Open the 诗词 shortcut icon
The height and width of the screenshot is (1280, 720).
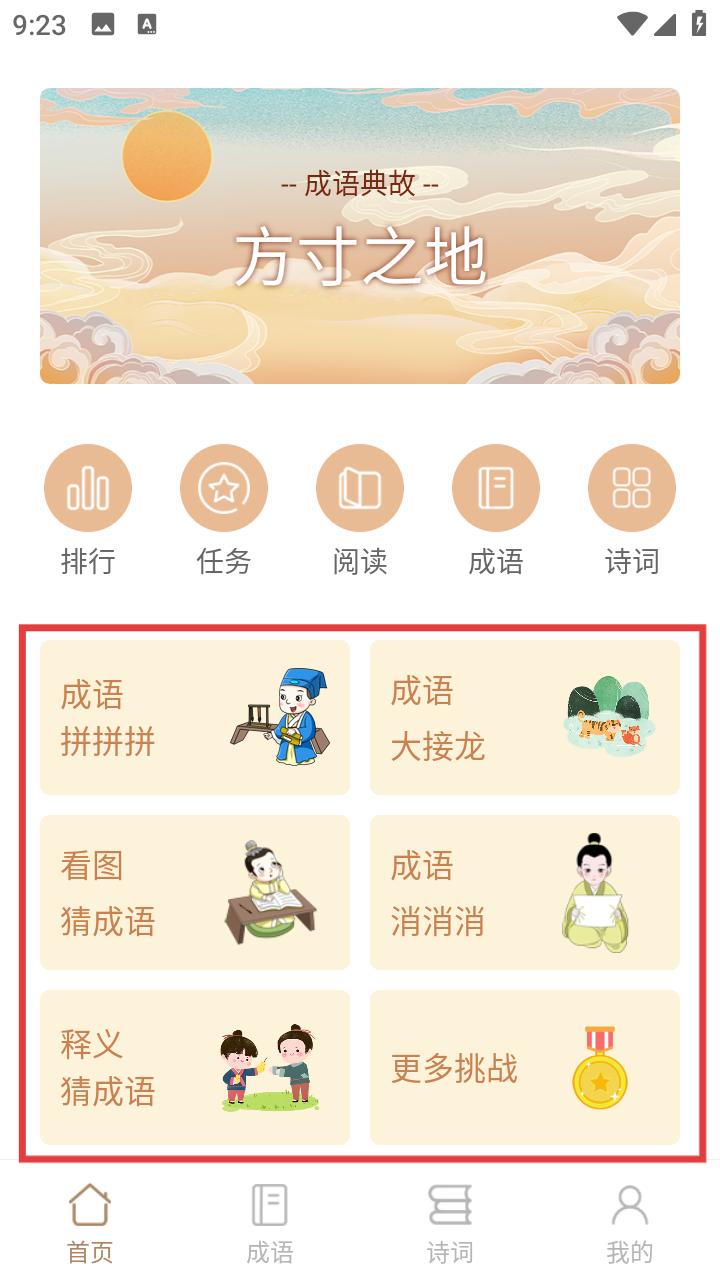click(632, 488)
